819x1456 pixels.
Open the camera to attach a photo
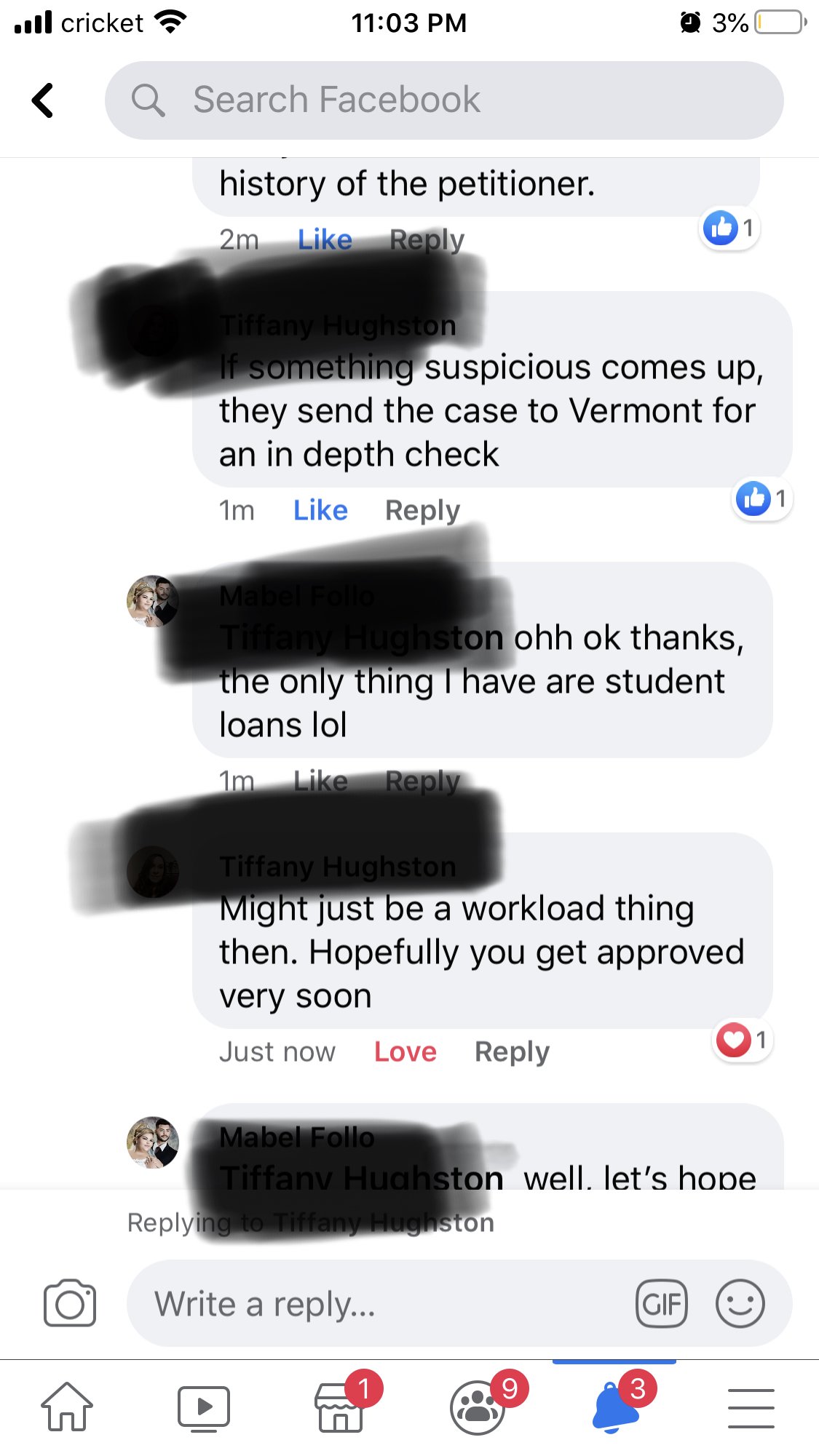(70, 1303)
